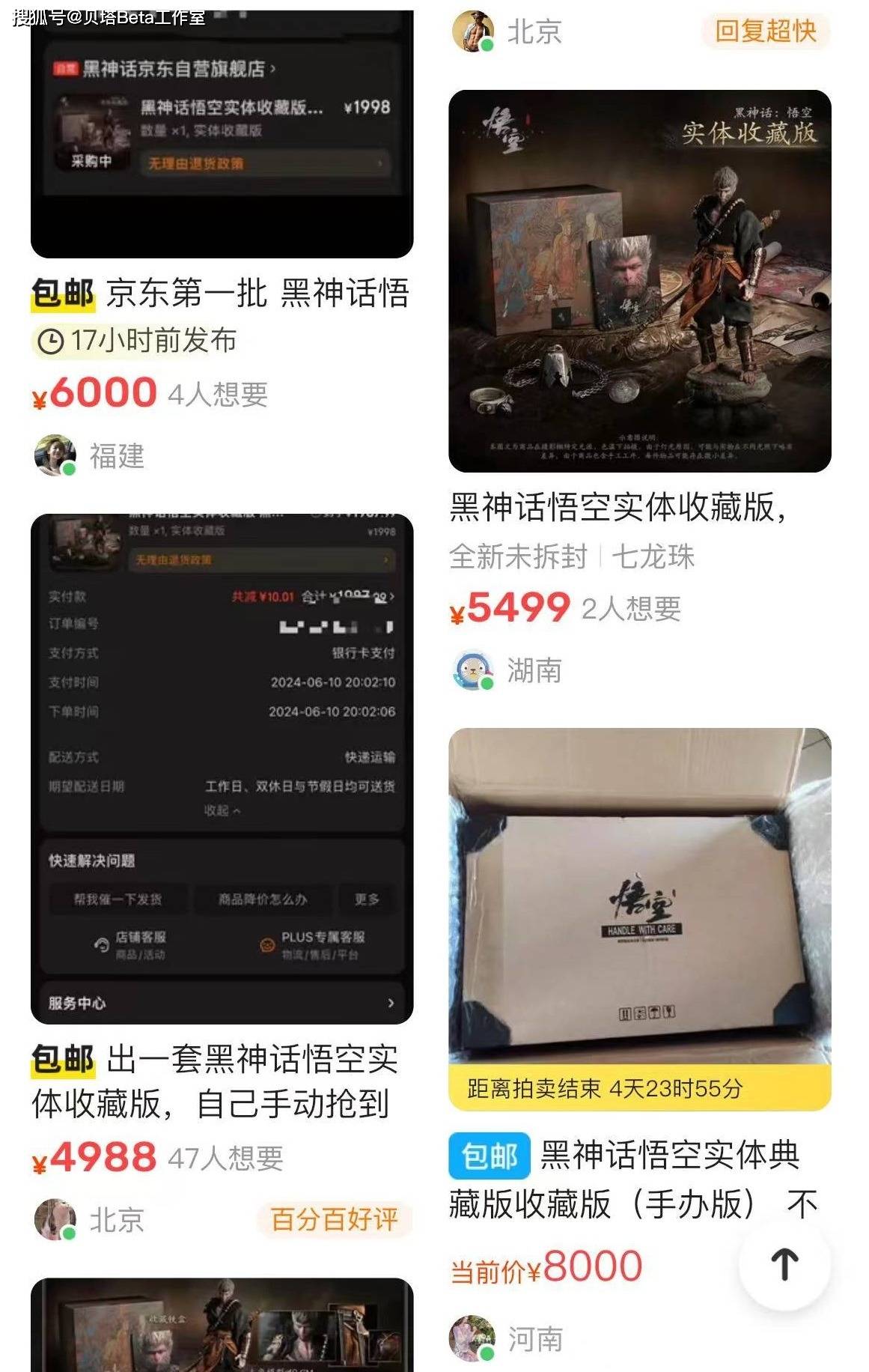Open the 全新未拆封 listing priced ¥5499
869x1372 pixels.
pos(639,282)
